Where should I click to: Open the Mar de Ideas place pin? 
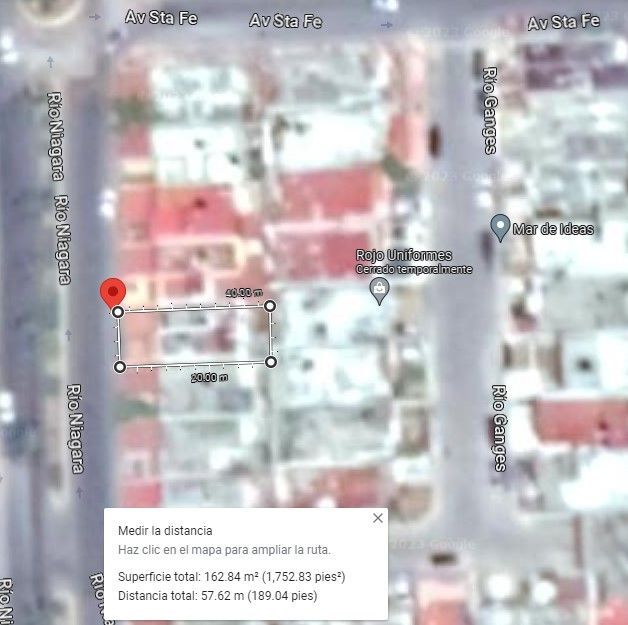[500, 227]
